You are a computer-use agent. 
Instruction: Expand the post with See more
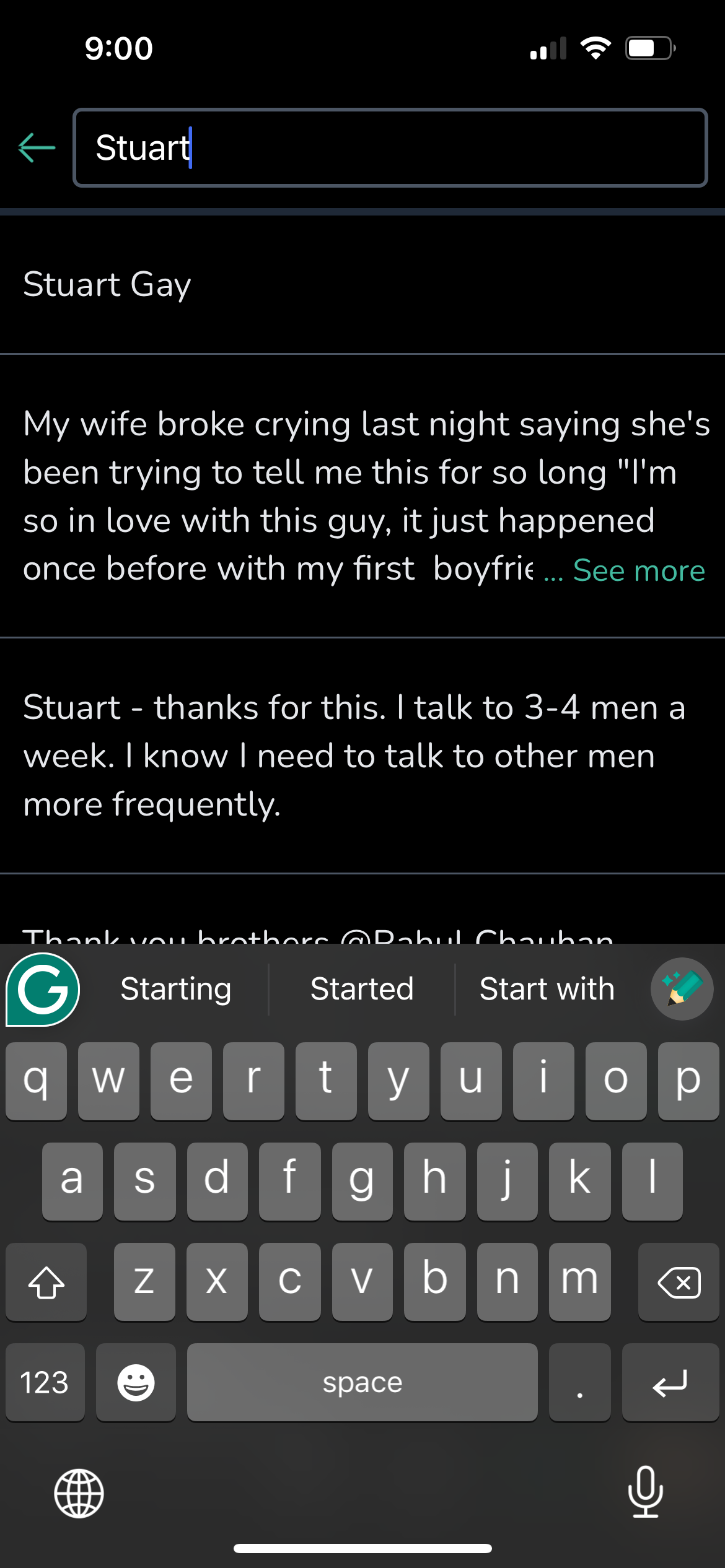coord(638,570)
